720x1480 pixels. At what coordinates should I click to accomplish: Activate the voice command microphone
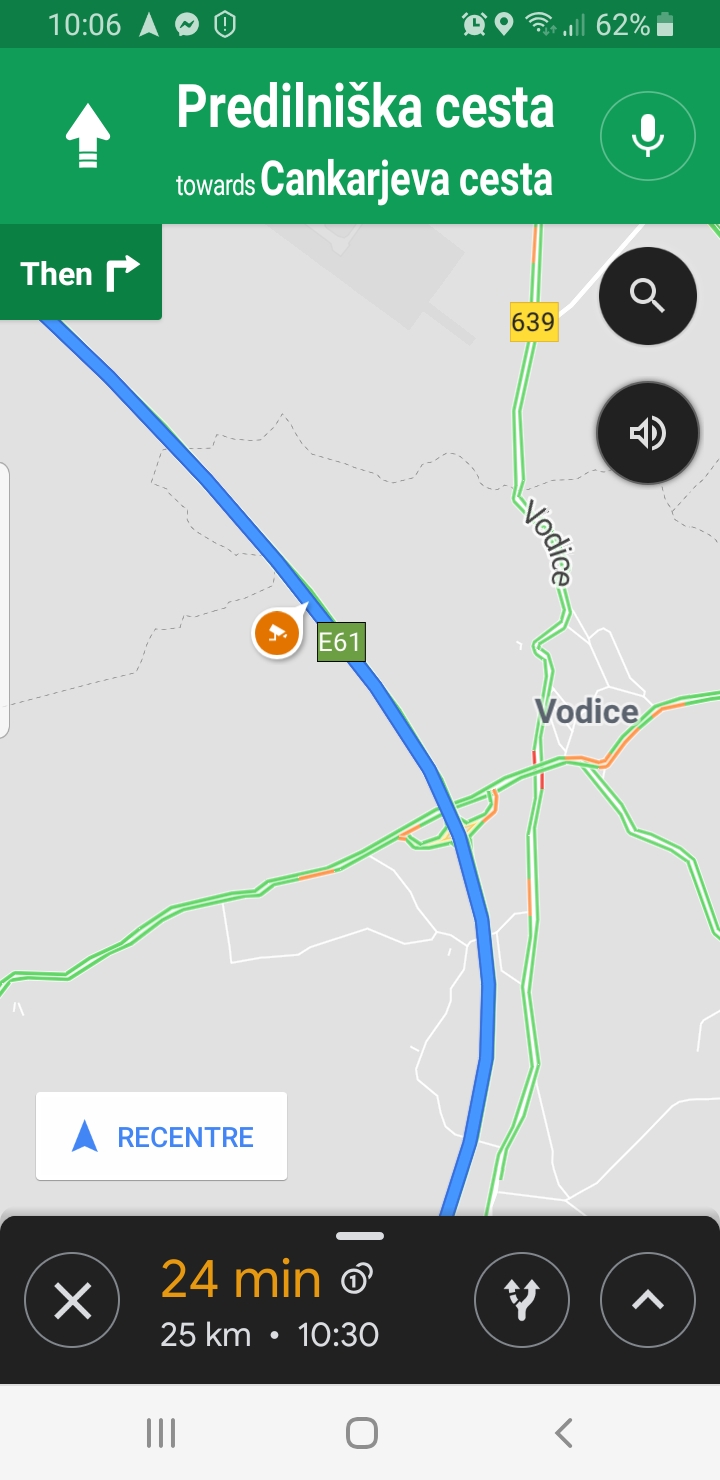click(647, 136)
